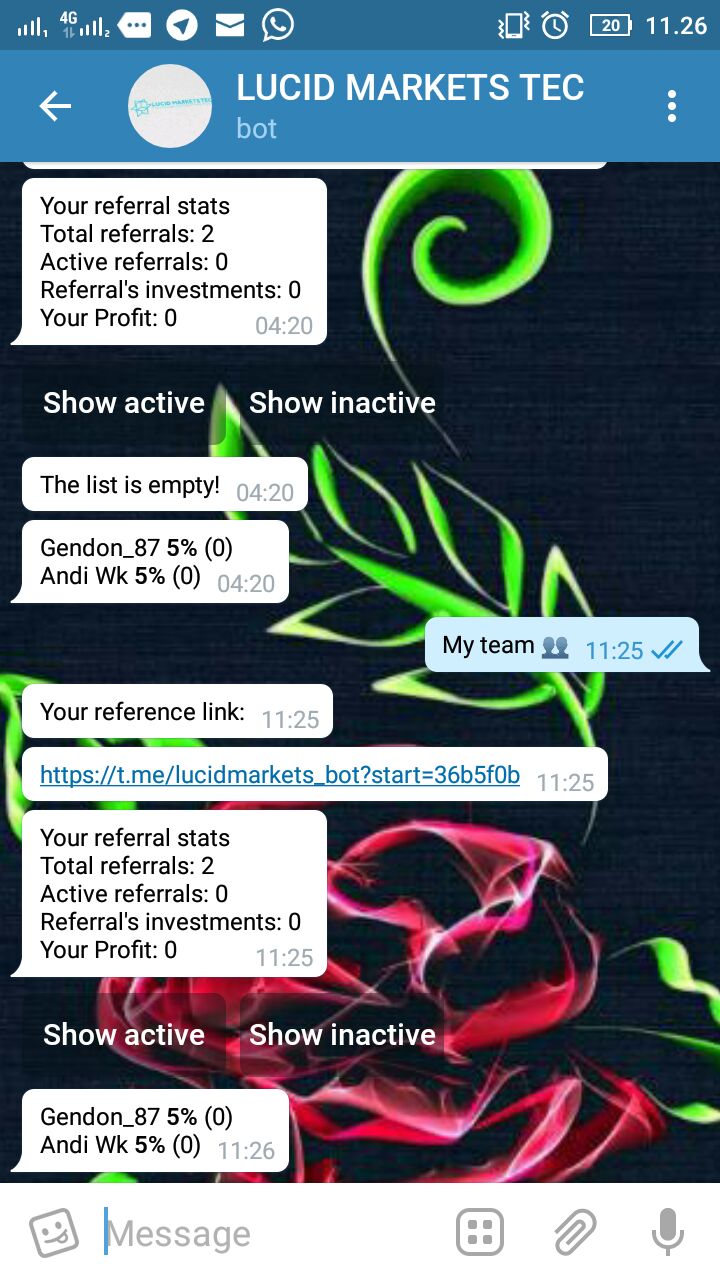Image resolution: width=720 pixels, height=1280 pixels.
Task: Show the bot command keyboard
Action: (x=480, y=1233)
